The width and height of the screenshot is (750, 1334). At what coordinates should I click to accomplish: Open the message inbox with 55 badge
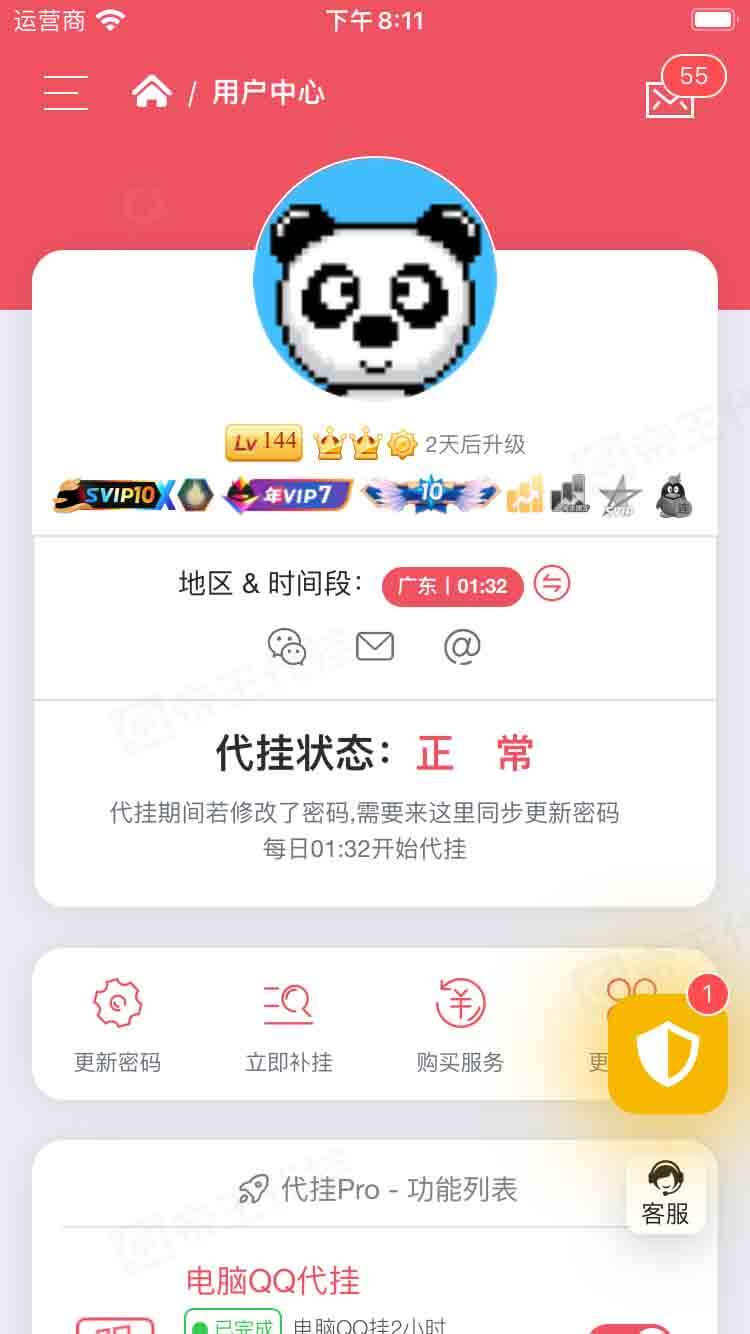(x=672, y=95)
